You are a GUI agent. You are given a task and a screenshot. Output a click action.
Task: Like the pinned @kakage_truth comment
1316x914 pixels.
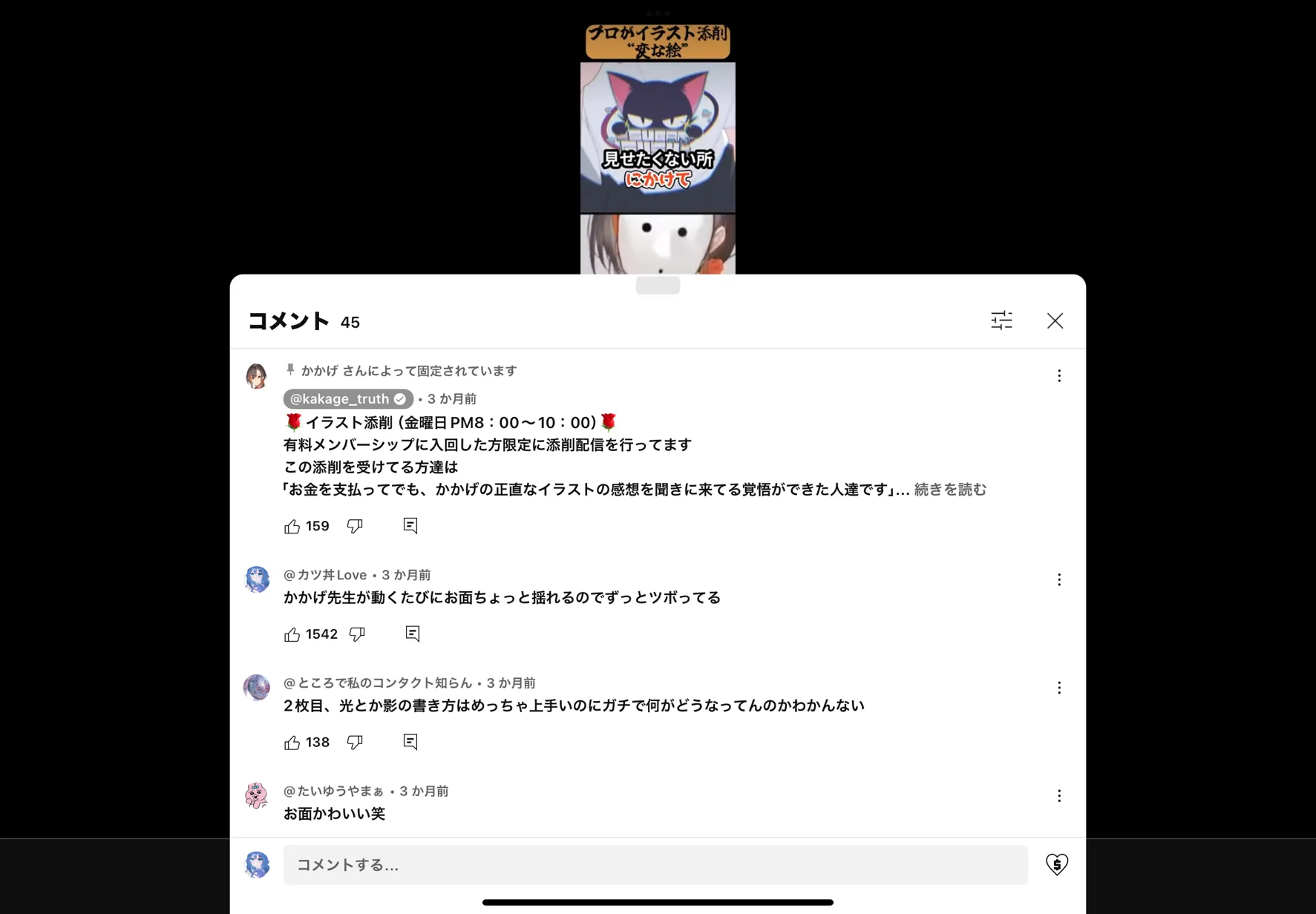292,527
